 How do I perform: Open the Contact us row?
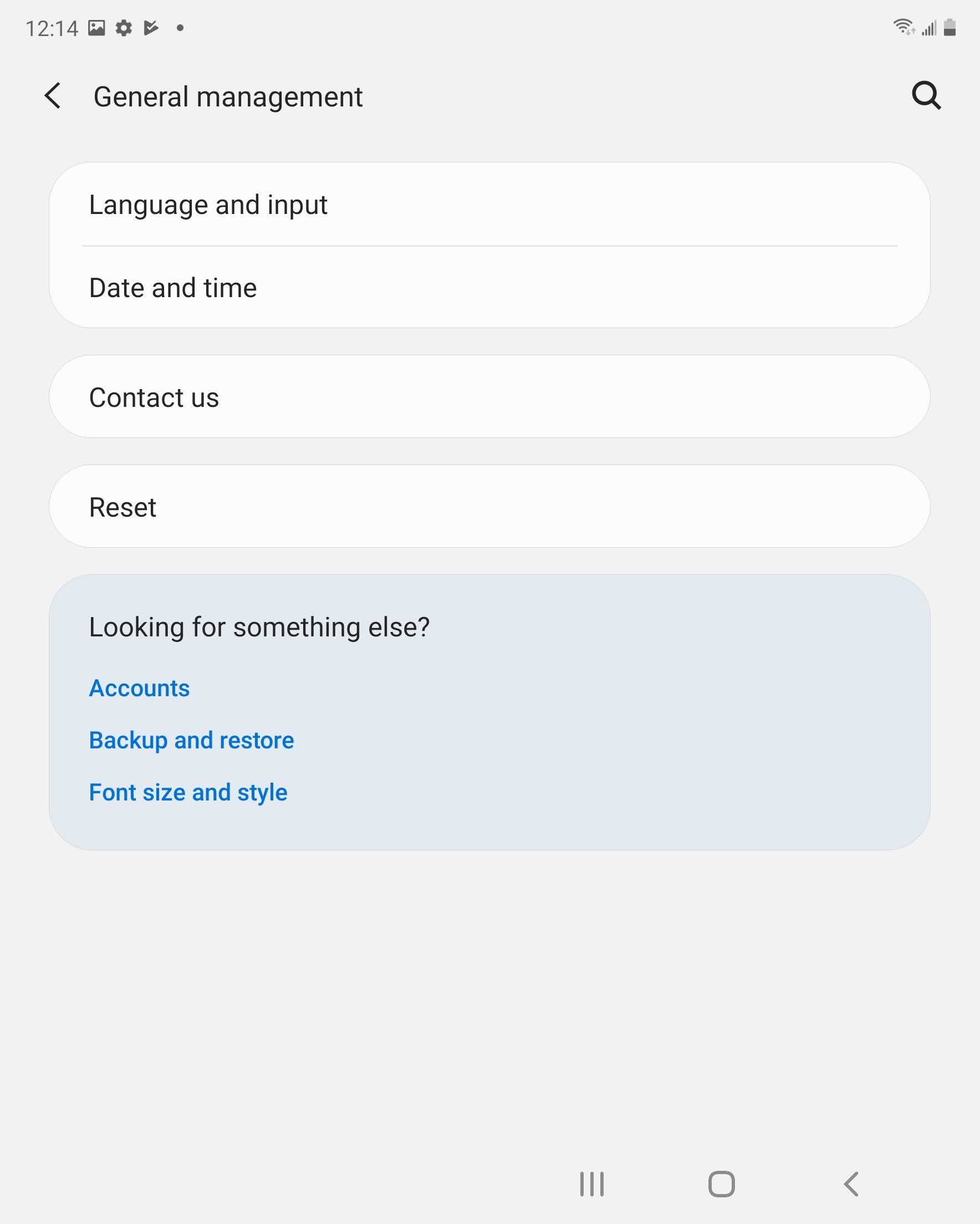point(489,397)
